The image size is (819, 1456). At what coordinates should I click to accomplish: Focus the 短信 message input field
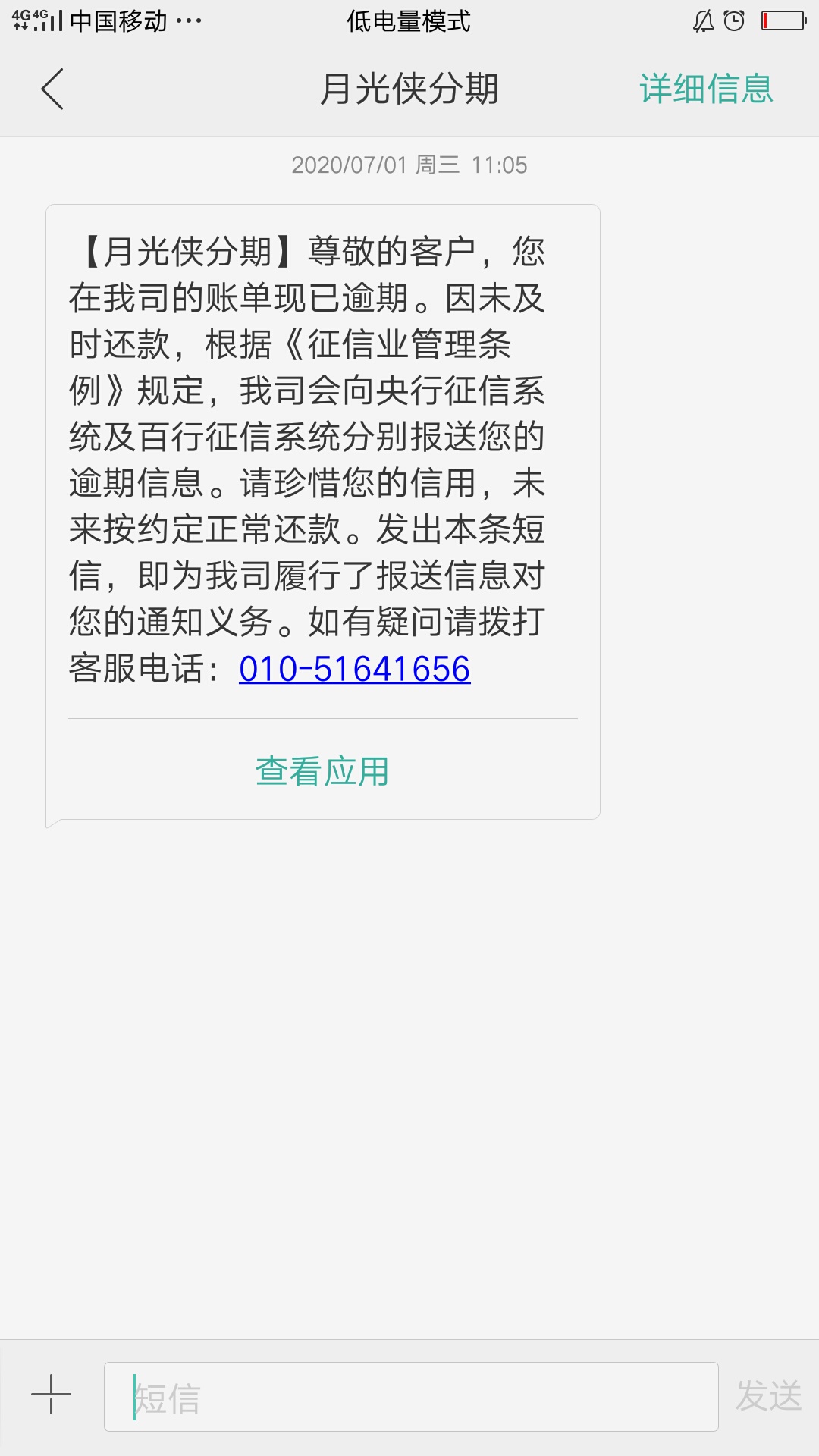pos(411,1396)
